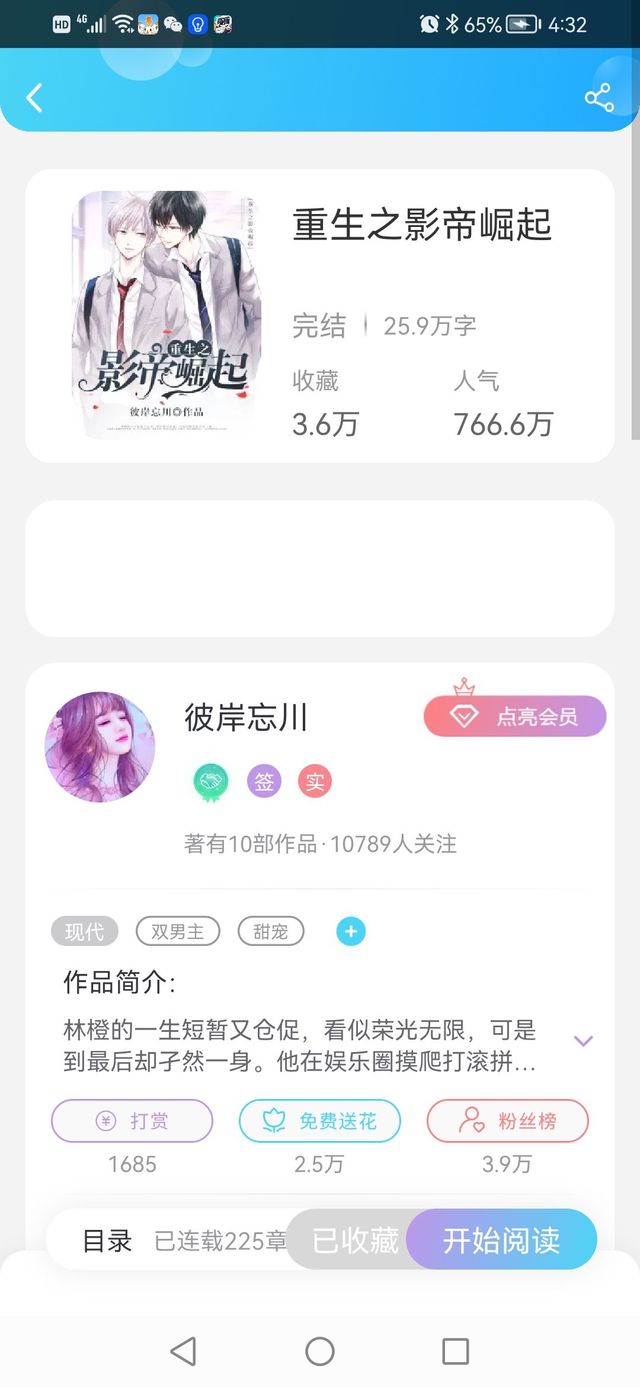This screenshot has width=640, height=1387.
Task: Expand the 作品简介 description
Action: [x=584, y=1041]
